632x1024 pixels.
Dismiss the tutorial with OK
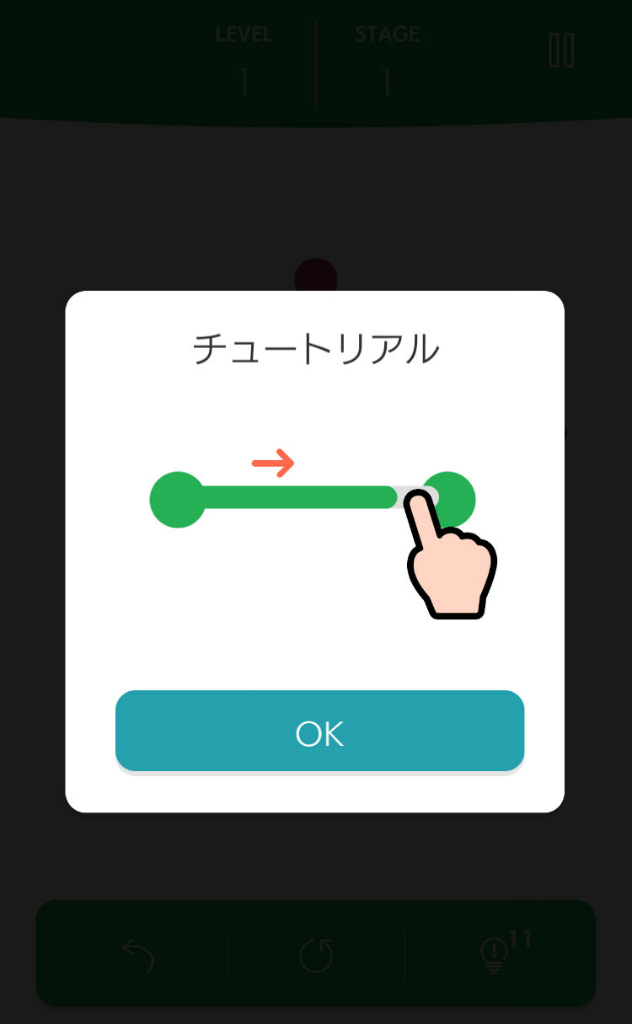click(x=319, y=731)
